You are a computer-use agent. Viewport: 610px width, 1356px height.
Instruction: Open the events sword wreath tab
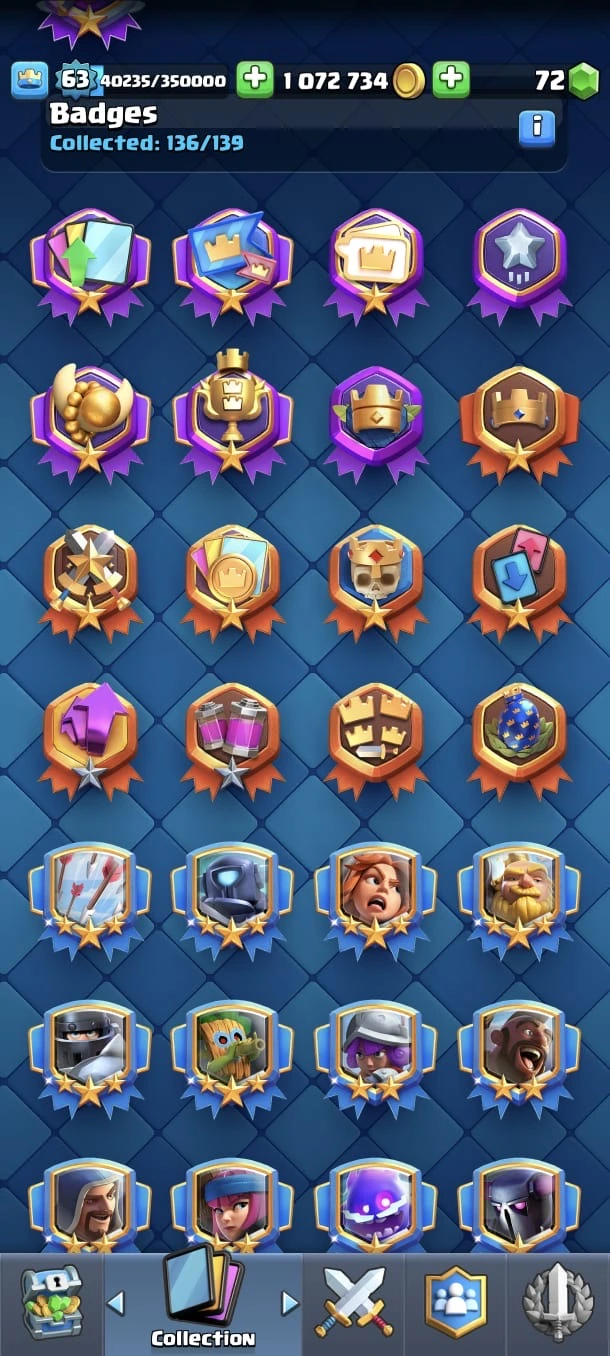[x=558, y=1302]
